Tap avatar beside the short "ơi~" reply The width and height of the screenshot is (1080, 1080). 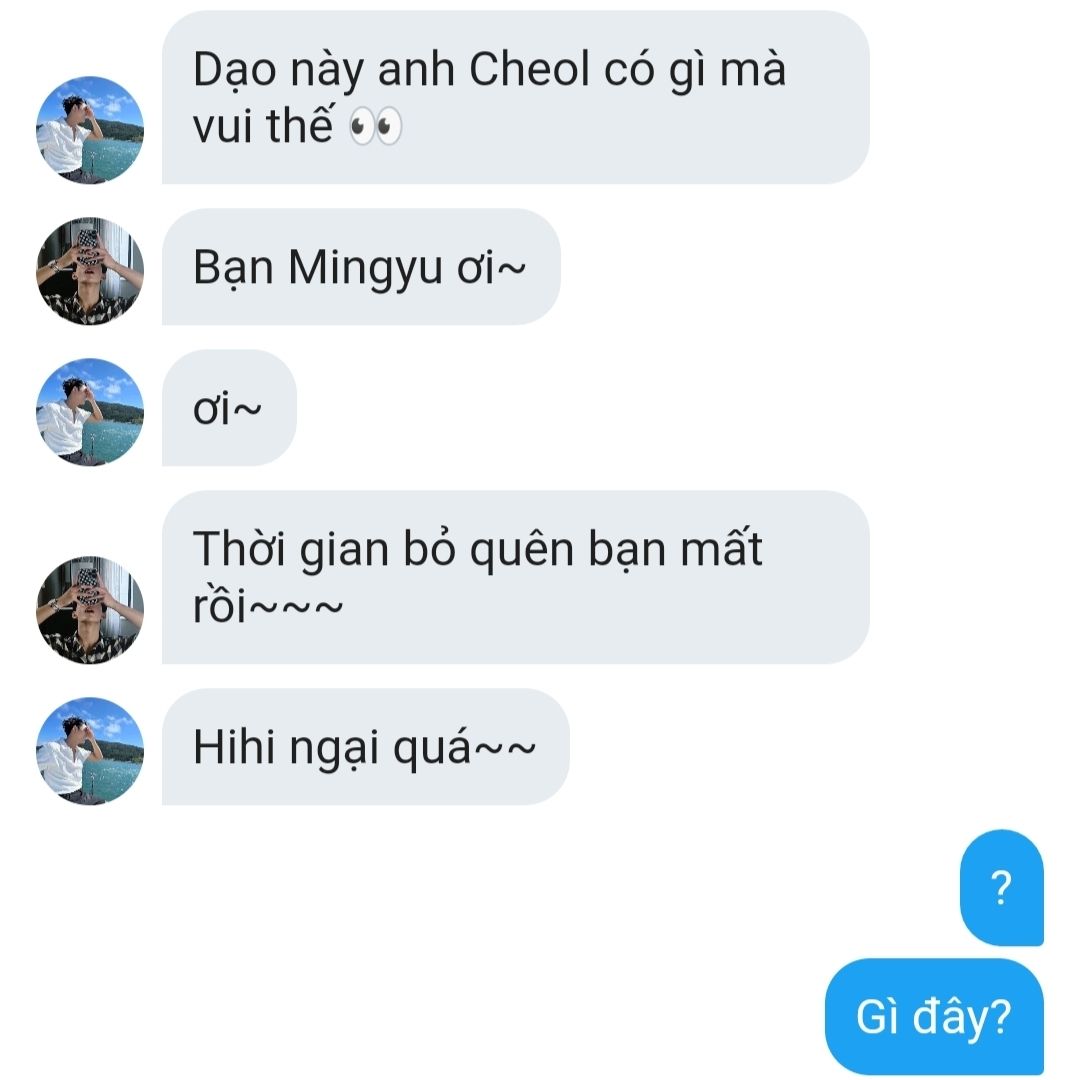coord(90,412)
